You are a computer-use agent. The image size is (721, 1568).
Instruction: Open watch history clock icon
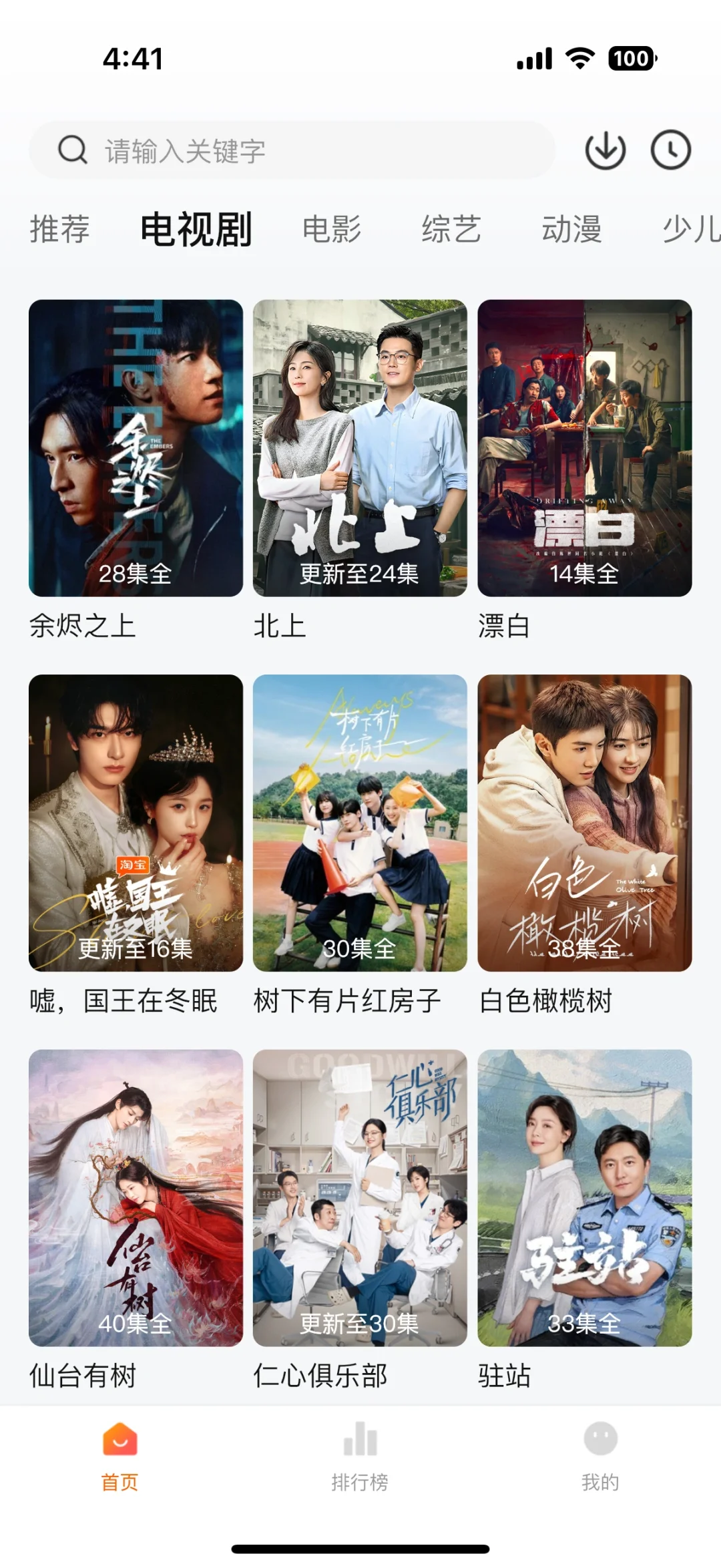tap(670, 150)
